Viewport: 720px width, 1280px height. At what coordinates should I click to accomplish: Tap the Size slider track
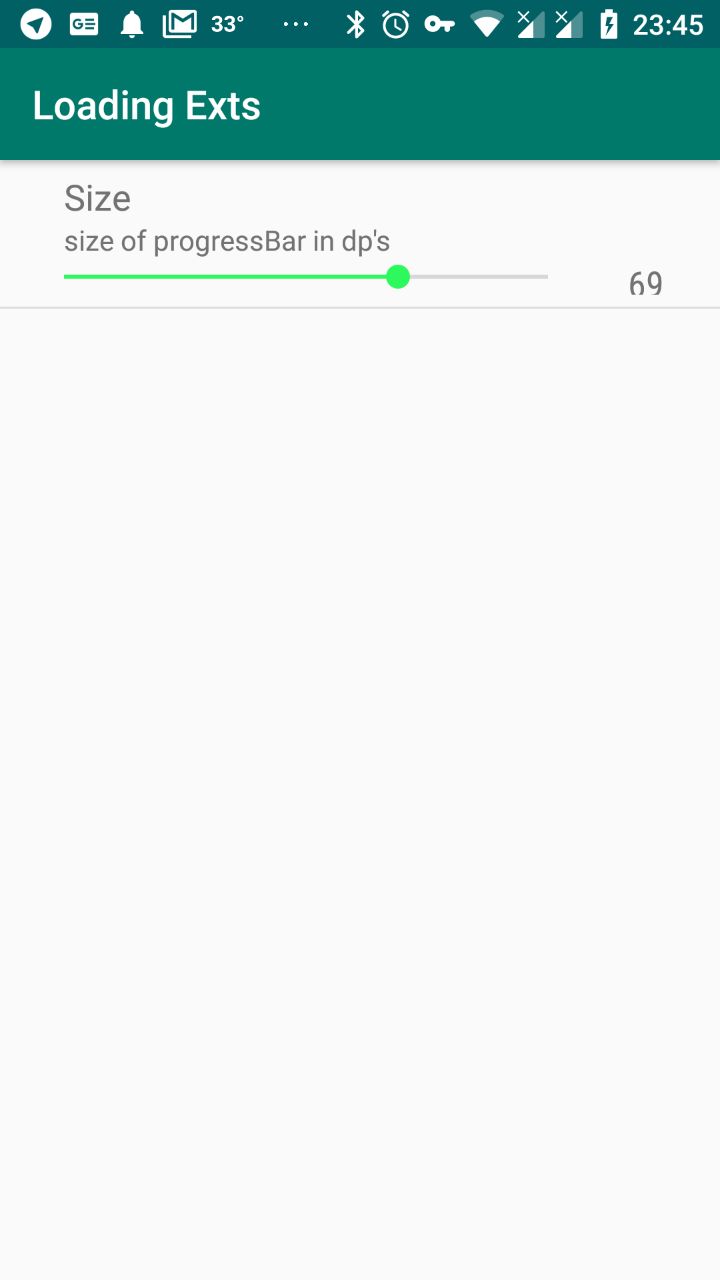coord(306,276)
